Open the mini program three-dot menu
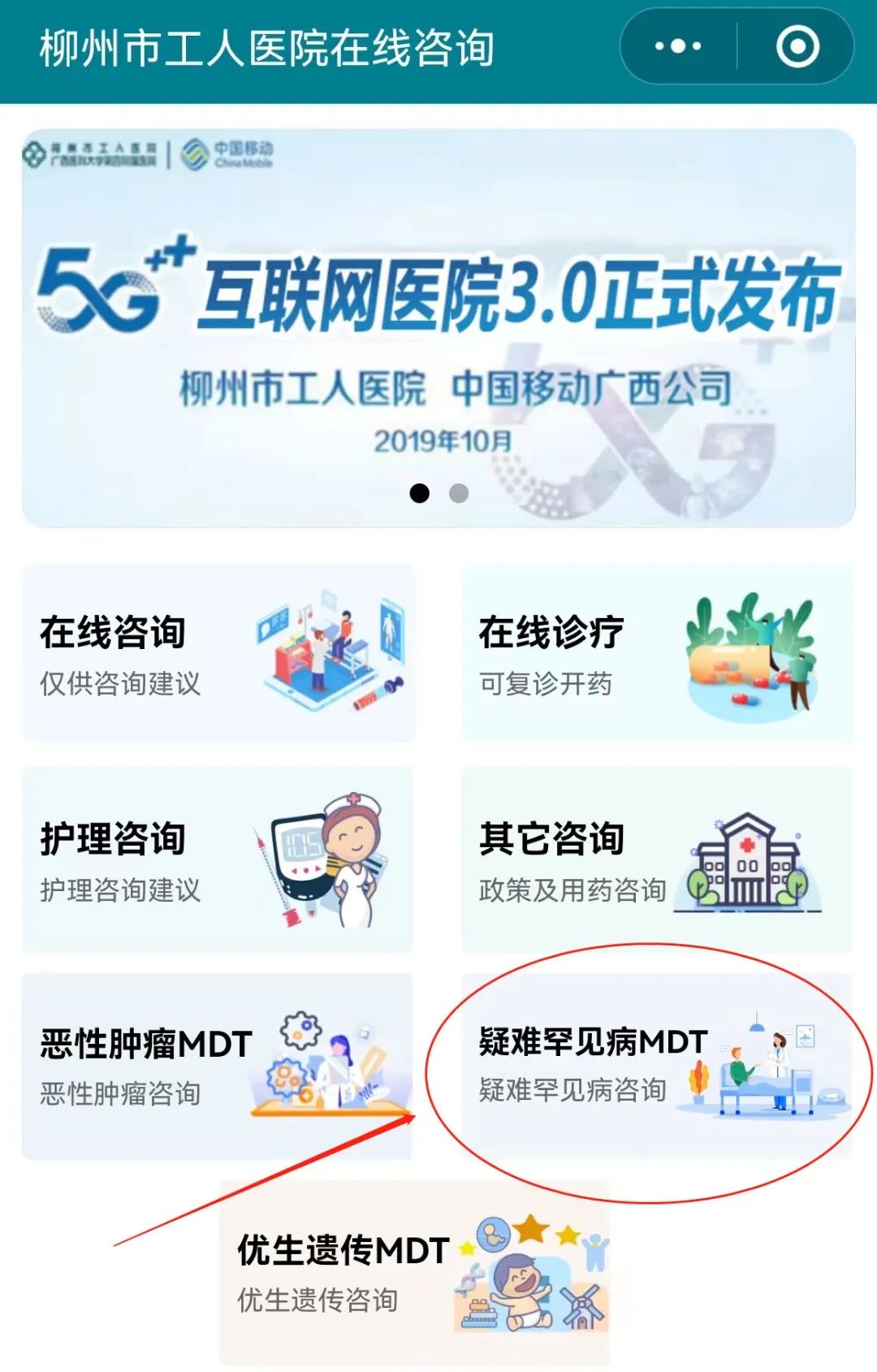This screenshot has width=877, height=1372. coord(678,46)
